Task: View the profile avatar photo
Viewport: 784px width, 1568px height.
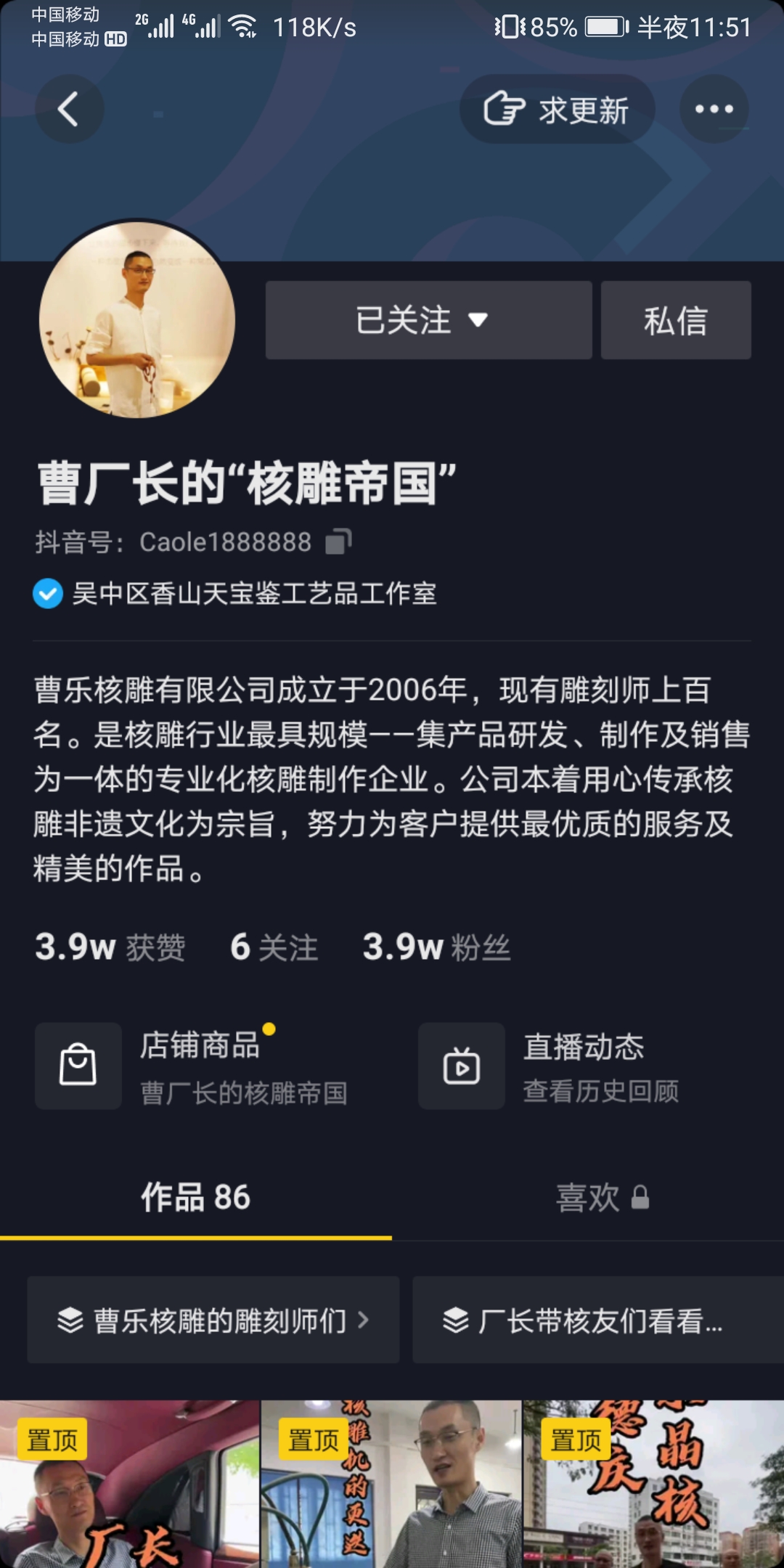Action: tap(137, 320)
